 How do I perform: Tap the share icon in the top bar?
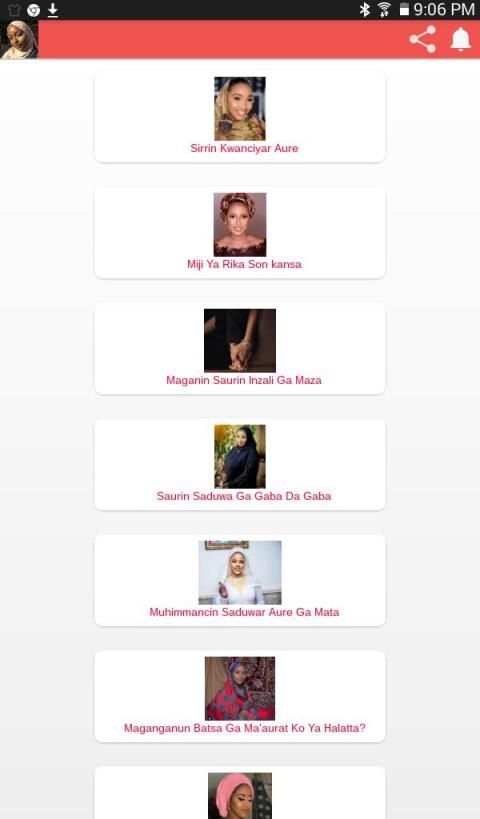pos(423,39)
